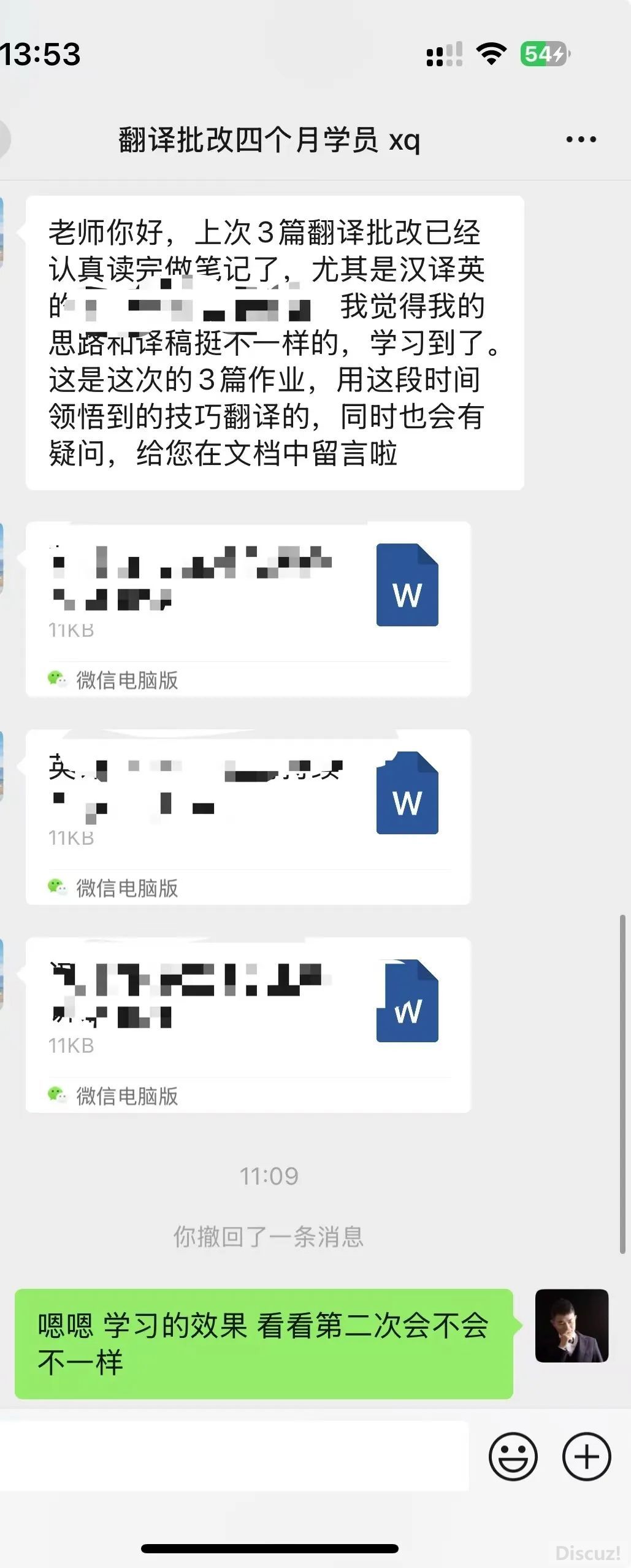Open the emoji picker

pos(513,1456)
